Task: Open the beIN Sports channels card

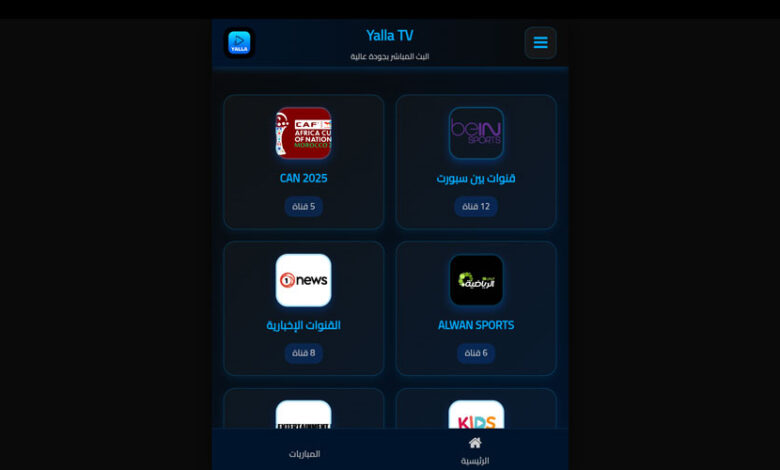Action: tap(476, 162)
